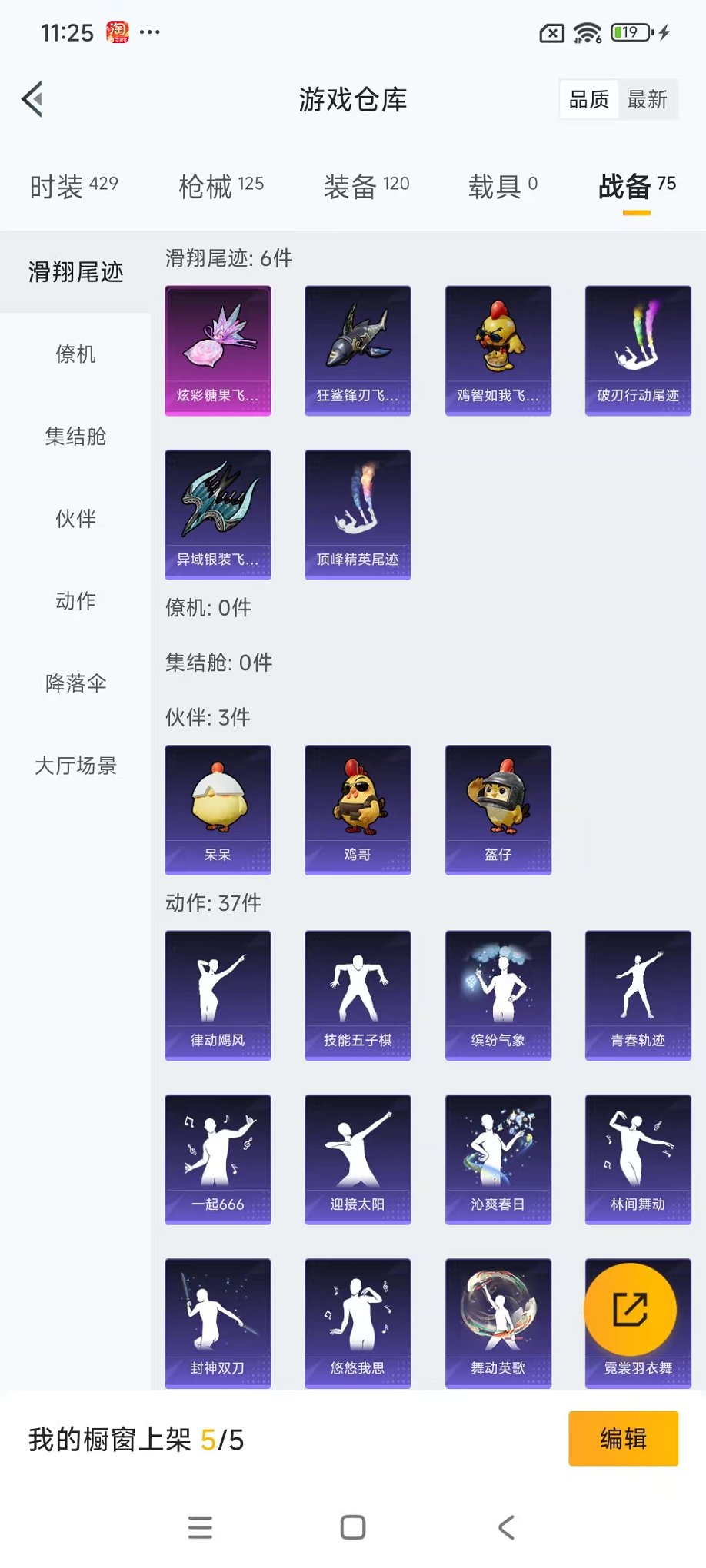706x1568 pixels.
Task: Select 大厅场景 from the sidebar
Action: pyautogui.click(x=74, y=766)
